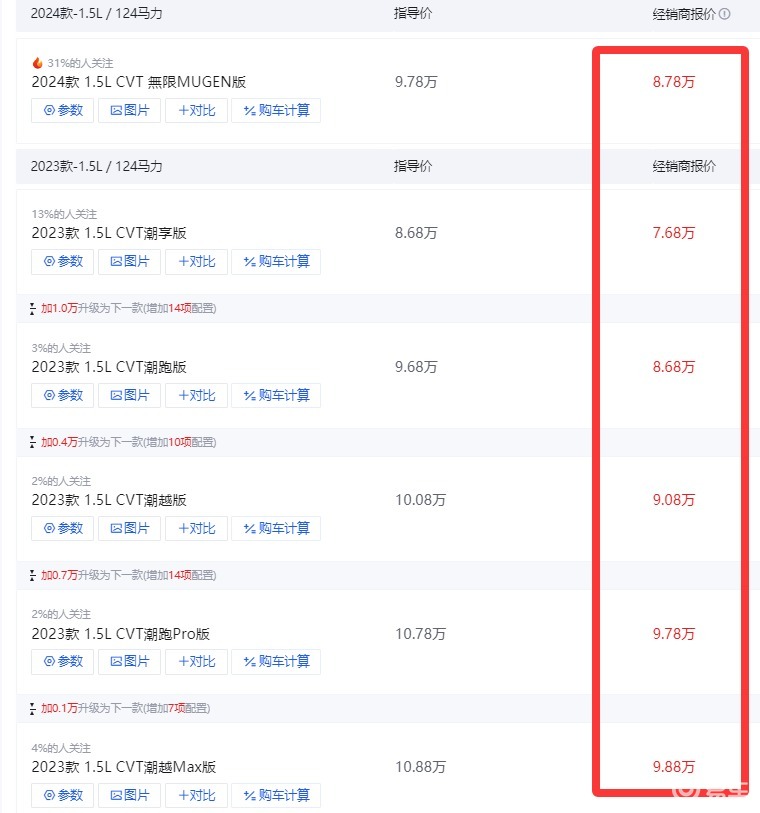View 图片 of 2024款 無限MUGEN版
Viewport: 760px width, 813px height.
[x=129, y=110]
